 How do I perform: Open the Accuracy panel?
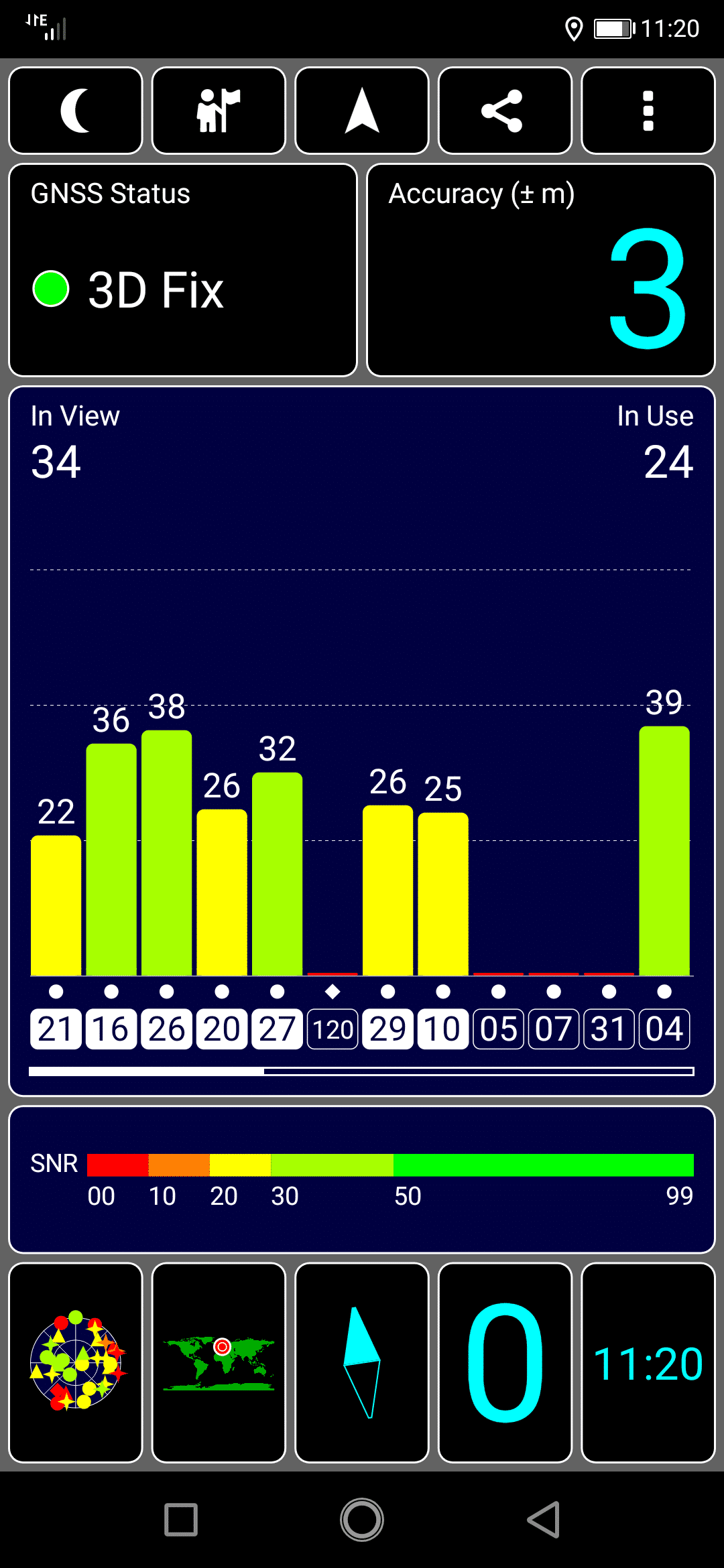click(x=541, y=270)
